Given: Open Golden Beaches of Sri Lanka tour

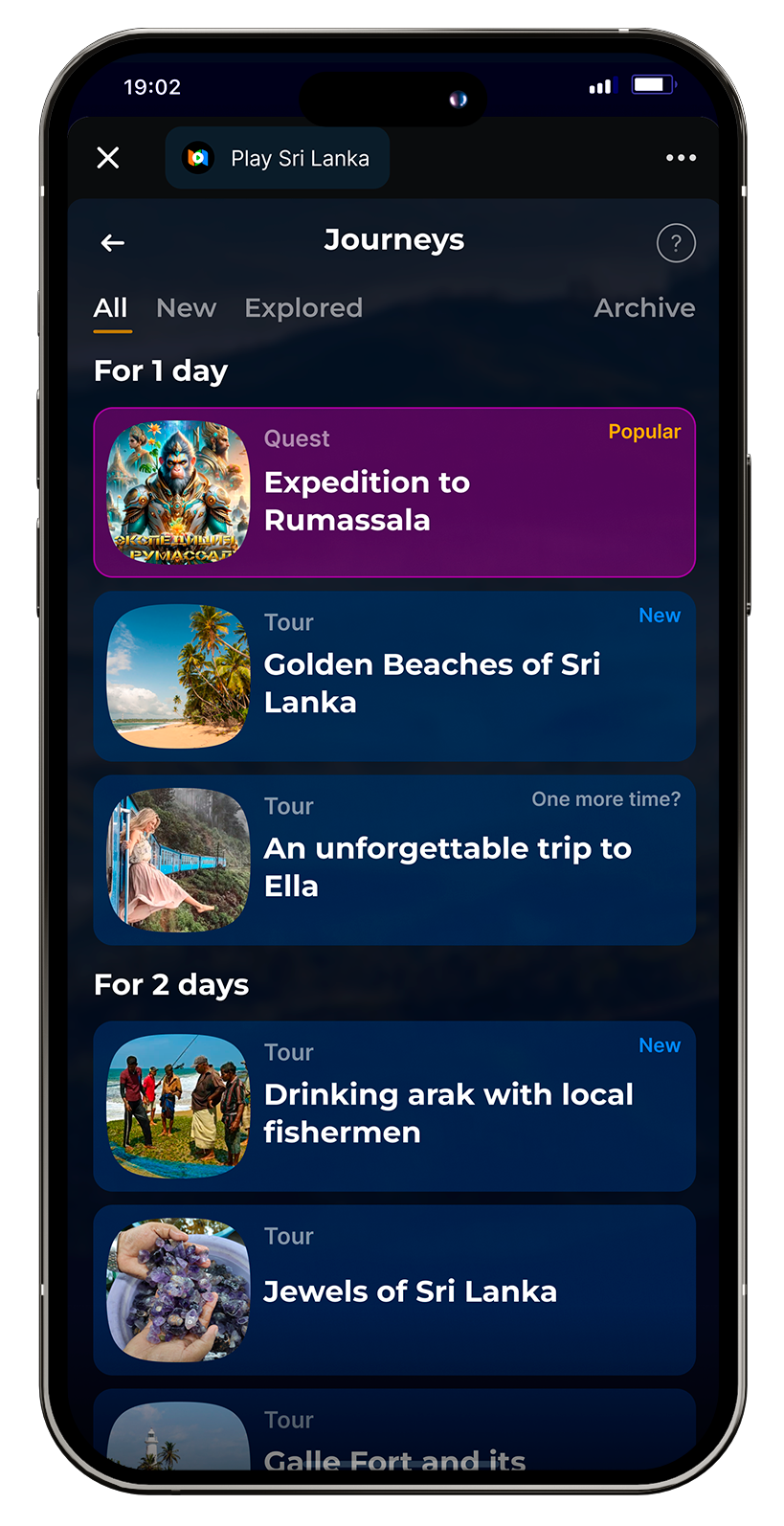Looking at the screenshot, I should coord(394,677).
